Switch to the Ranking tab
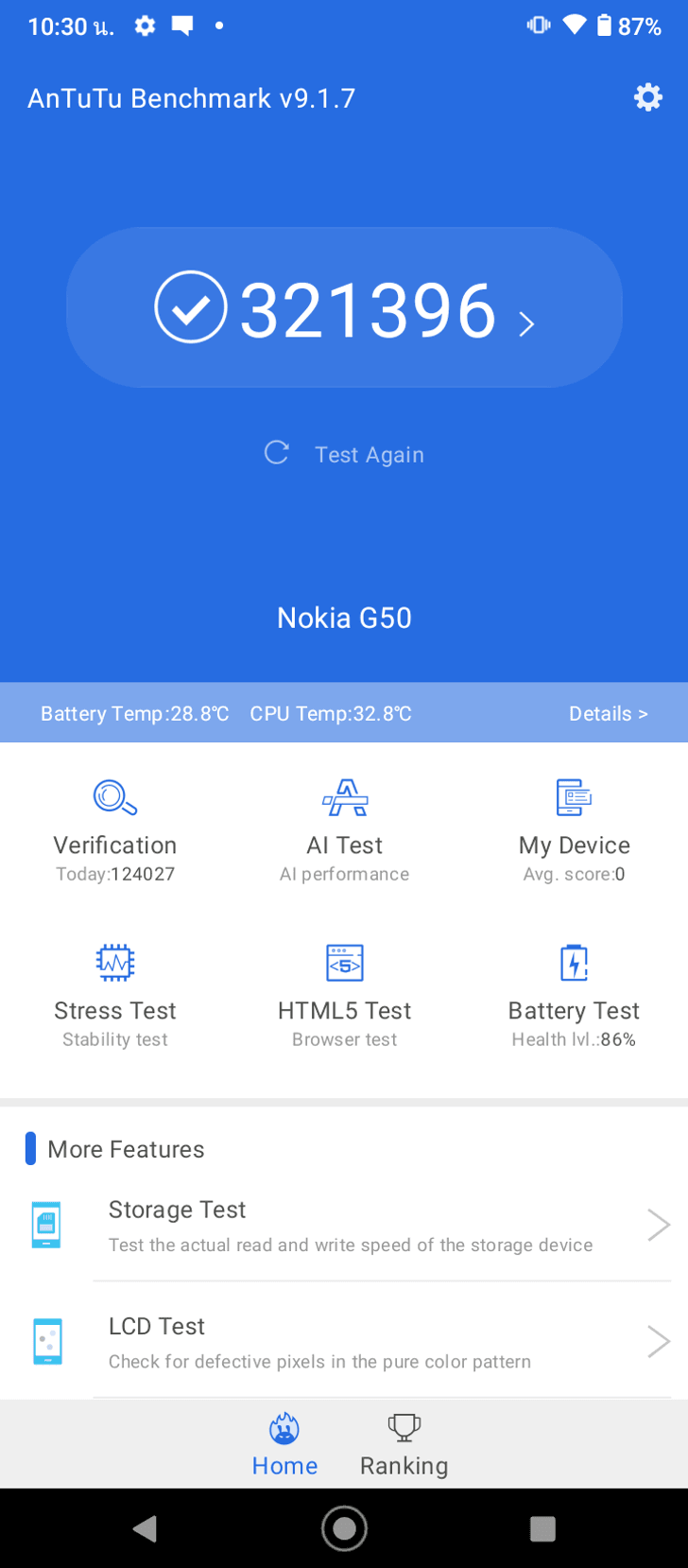 coord(404,1445)
